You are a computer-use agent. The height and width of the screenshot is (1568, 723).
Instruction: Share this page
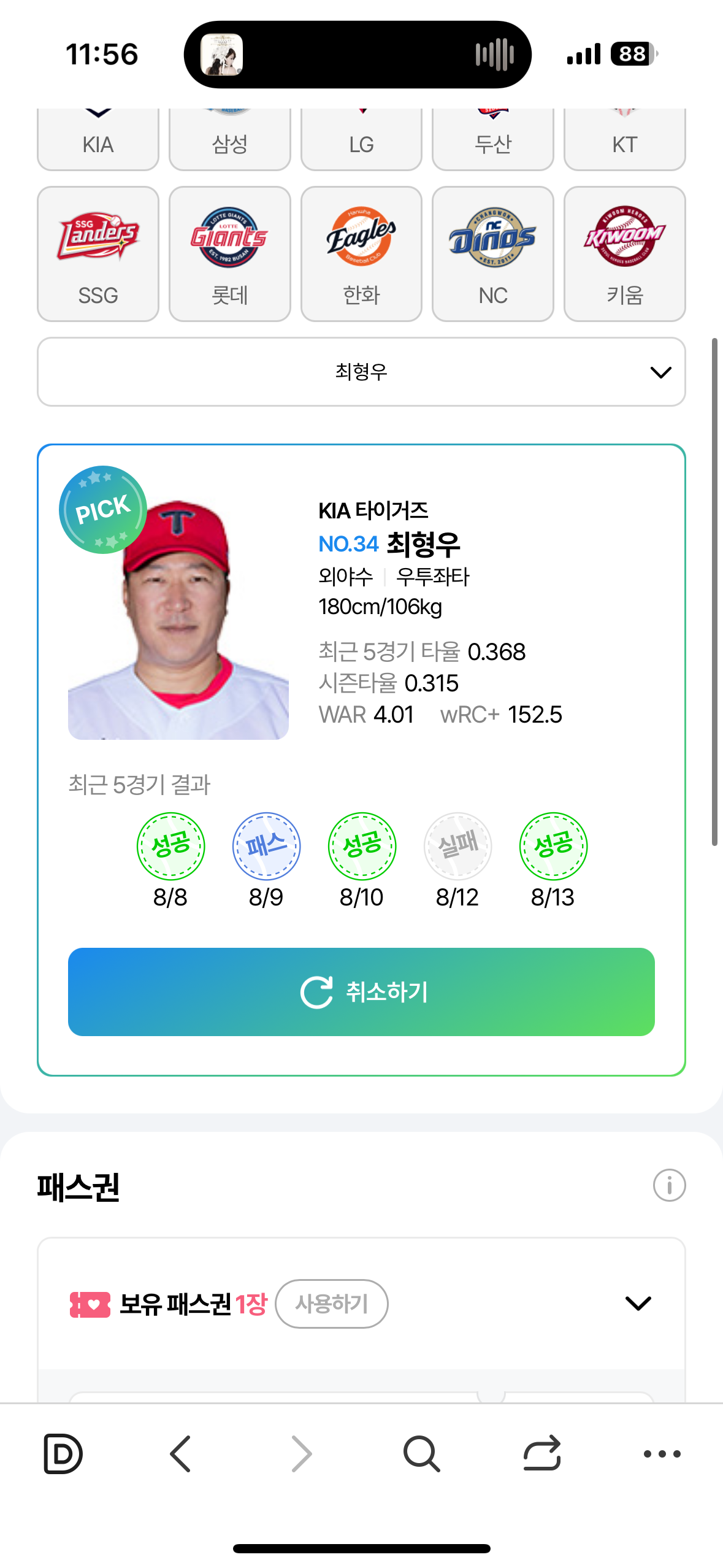542,1453
